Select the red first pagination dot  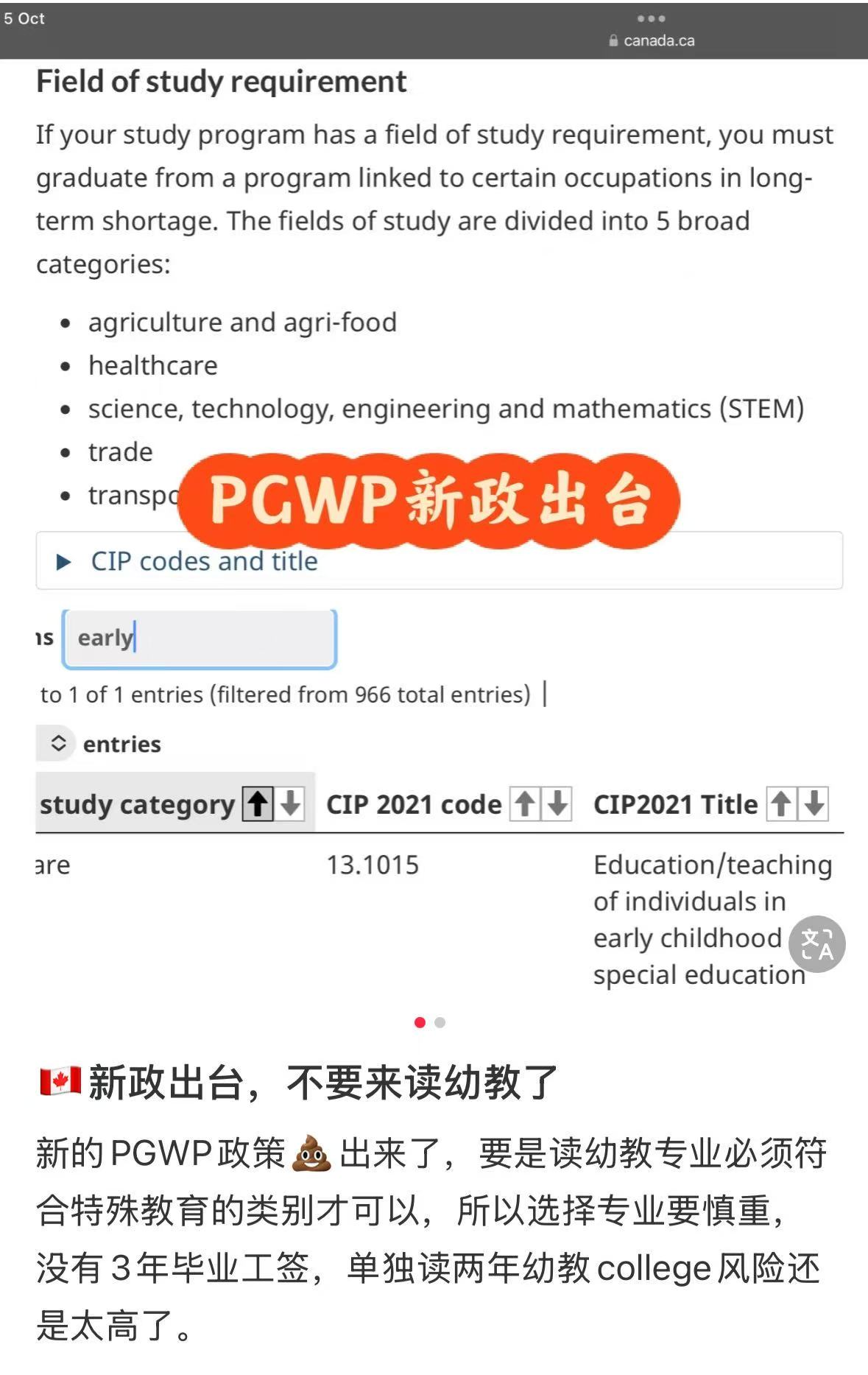pos(420,1022)
